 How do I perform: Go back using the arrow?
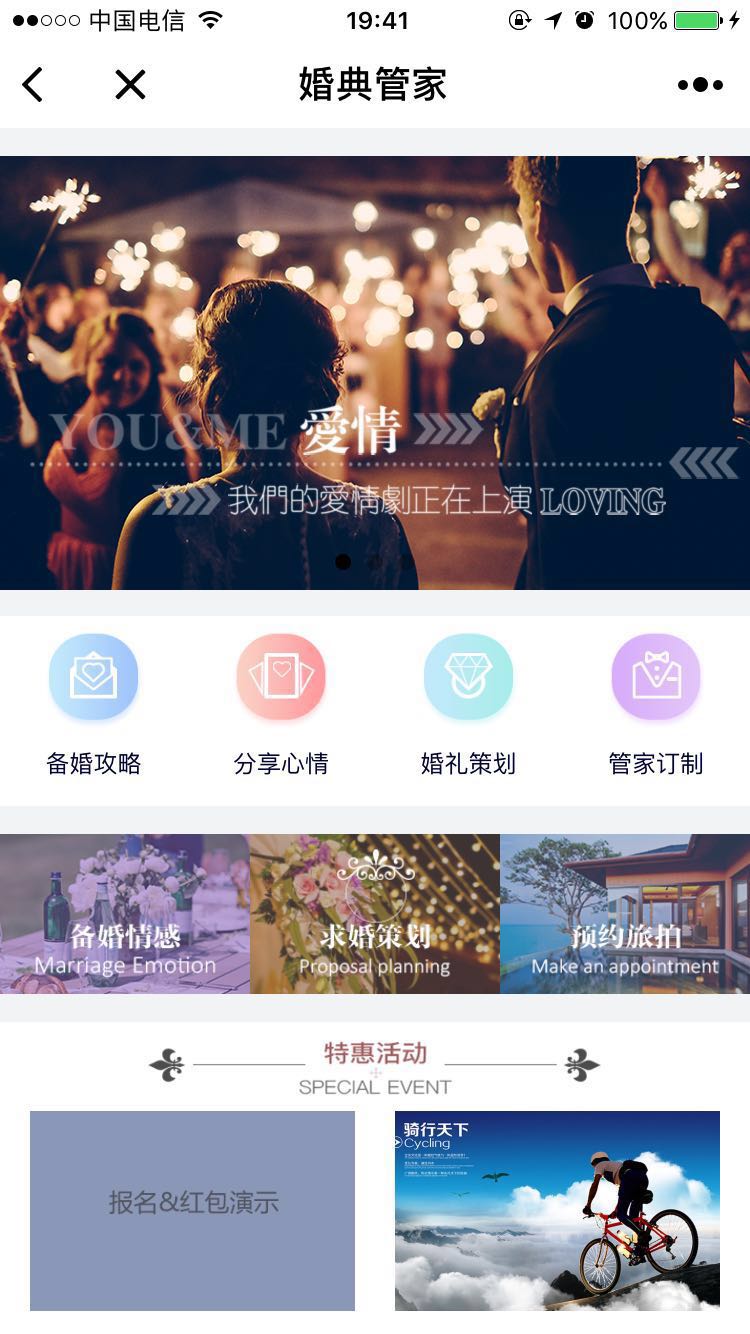point(33,85)
